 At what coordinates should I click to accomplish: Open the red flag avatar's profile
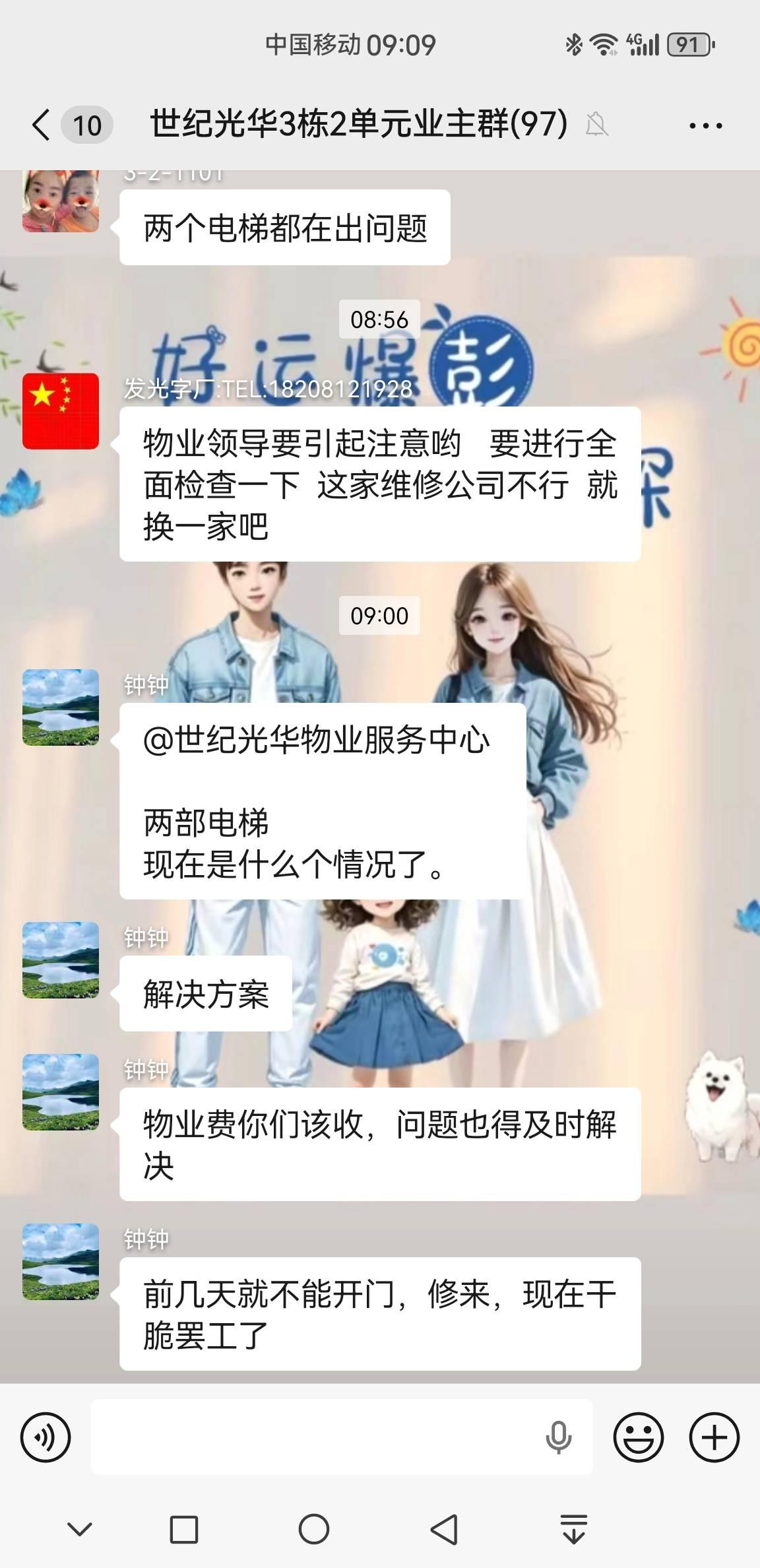[61, 411]
